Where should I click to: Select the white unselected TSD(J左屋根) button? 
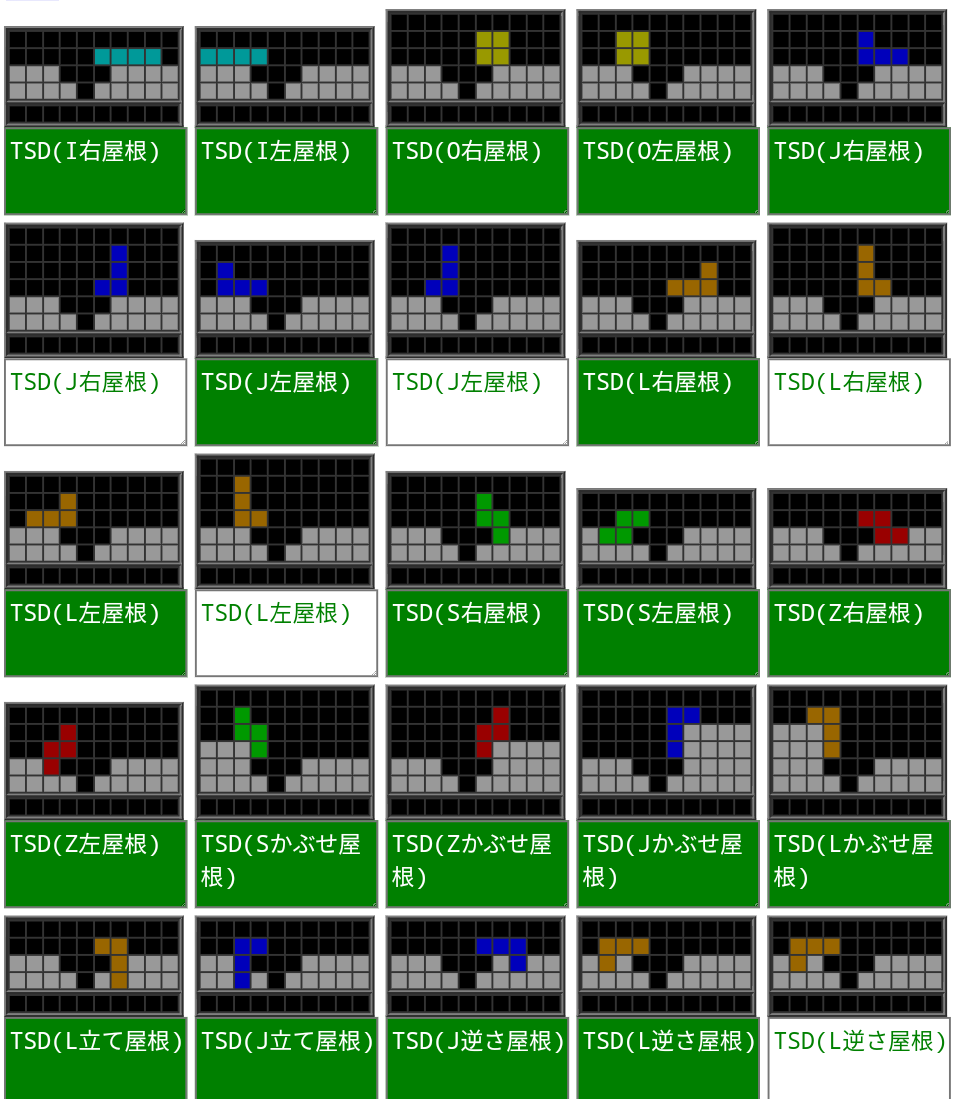pos(477,402)
